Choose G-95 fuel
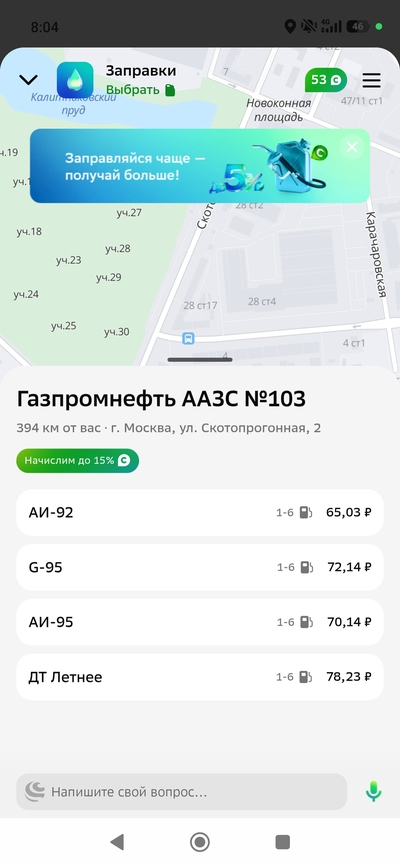400x866 pixels. point(199,567)
